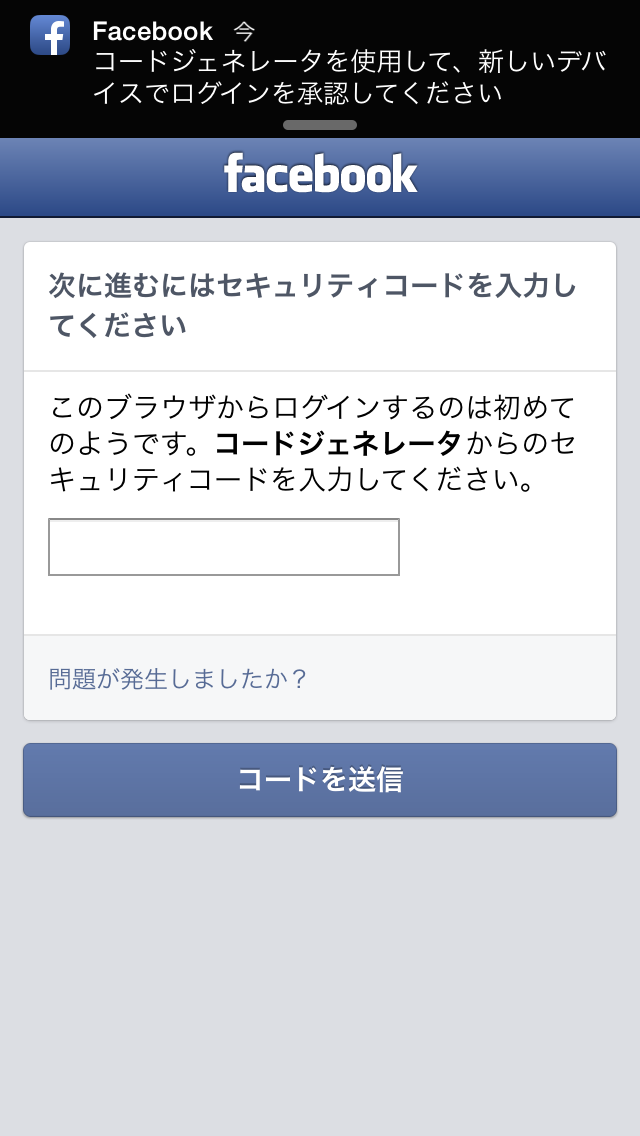The height and width of the screenshot is (1136, 640).
Task: Submit with the コードを送信 button
Action: (320, 780)
